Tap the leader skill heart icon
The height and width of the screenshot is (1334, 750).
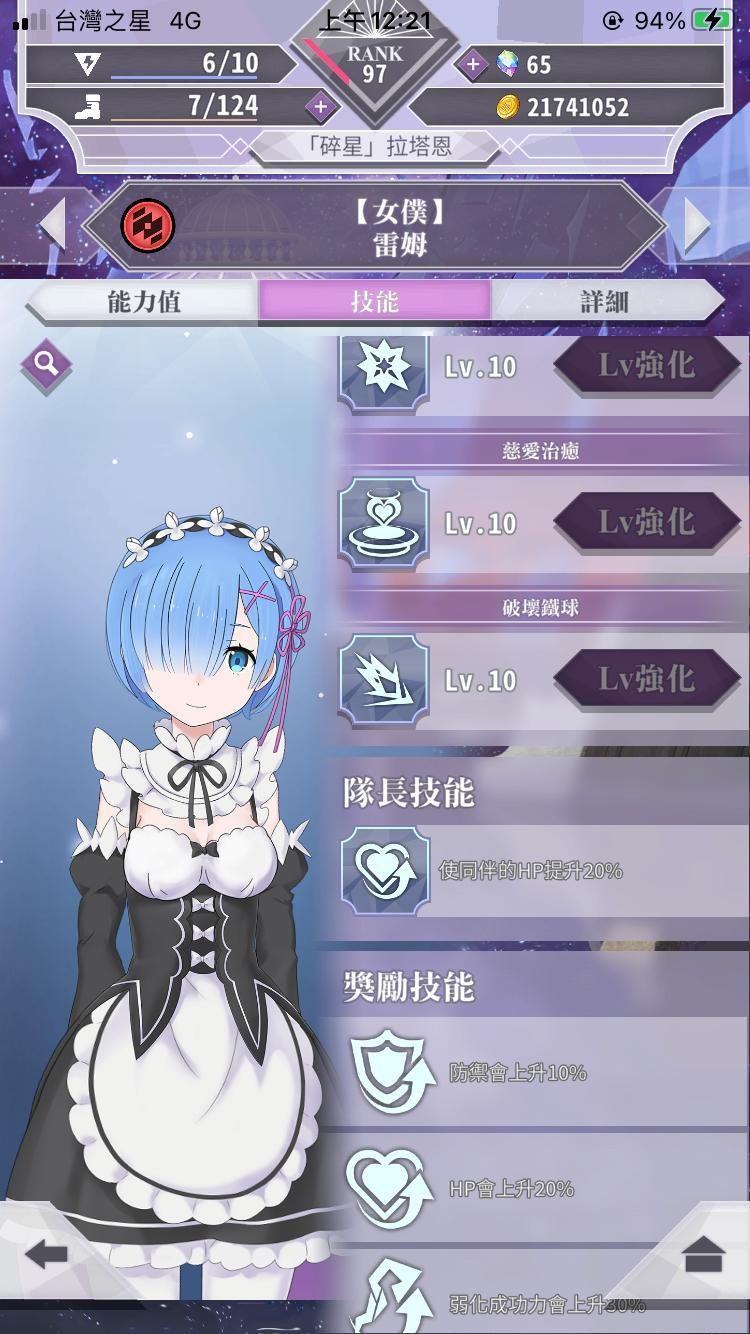386,871
